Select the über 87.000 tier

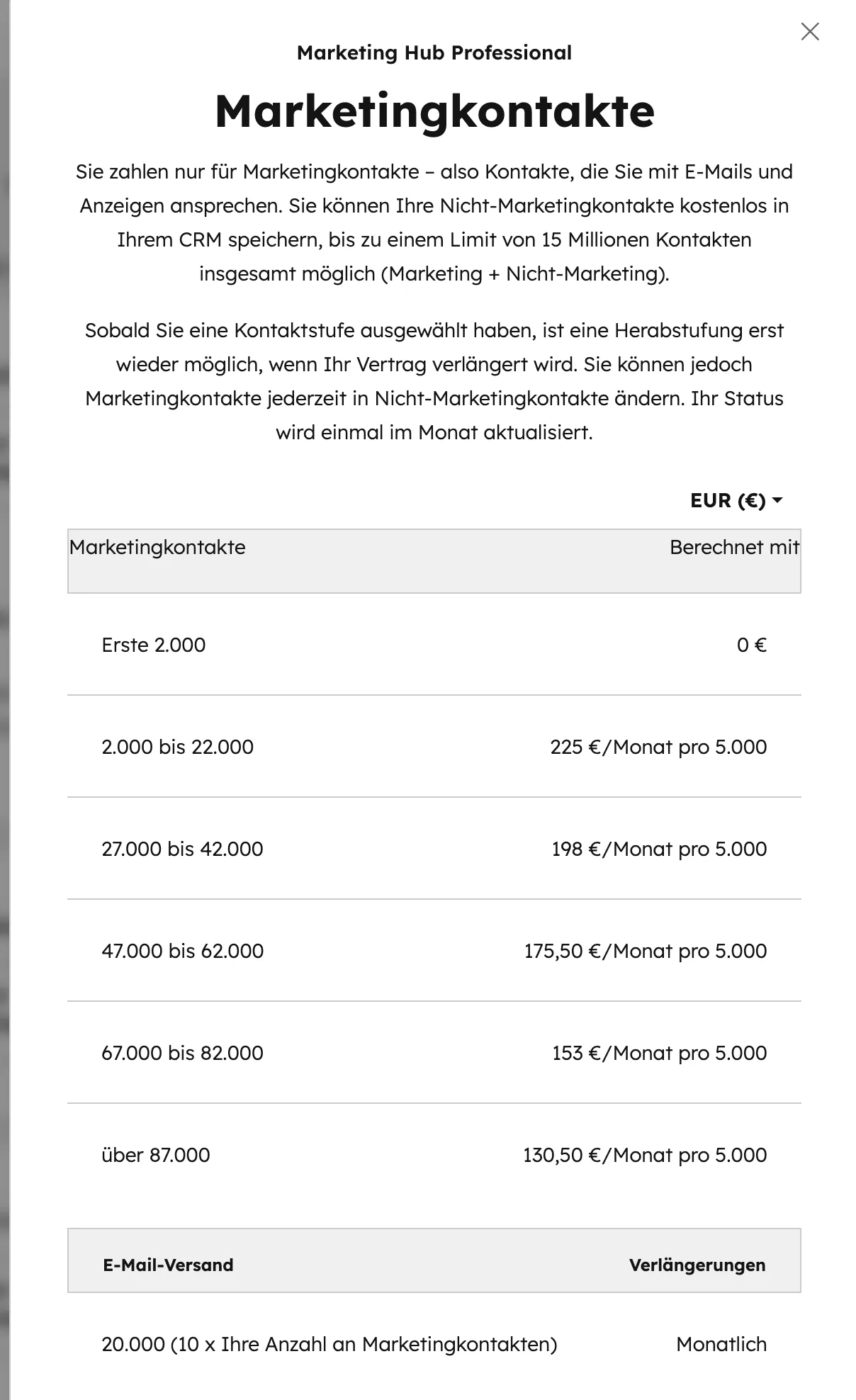157,1155
